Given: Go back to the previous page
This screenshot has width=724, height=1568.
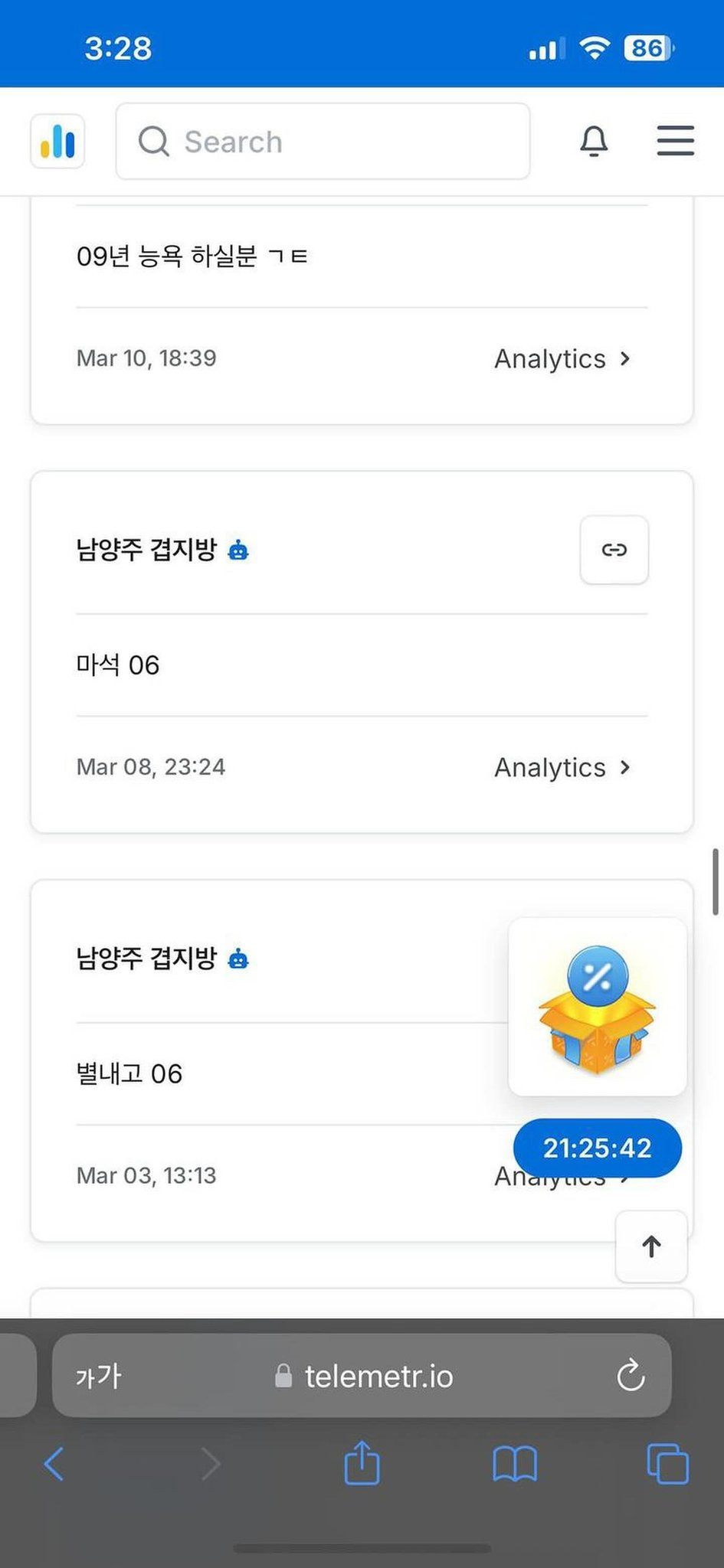Looking at the screenshot, I should tap(54, 1464).
